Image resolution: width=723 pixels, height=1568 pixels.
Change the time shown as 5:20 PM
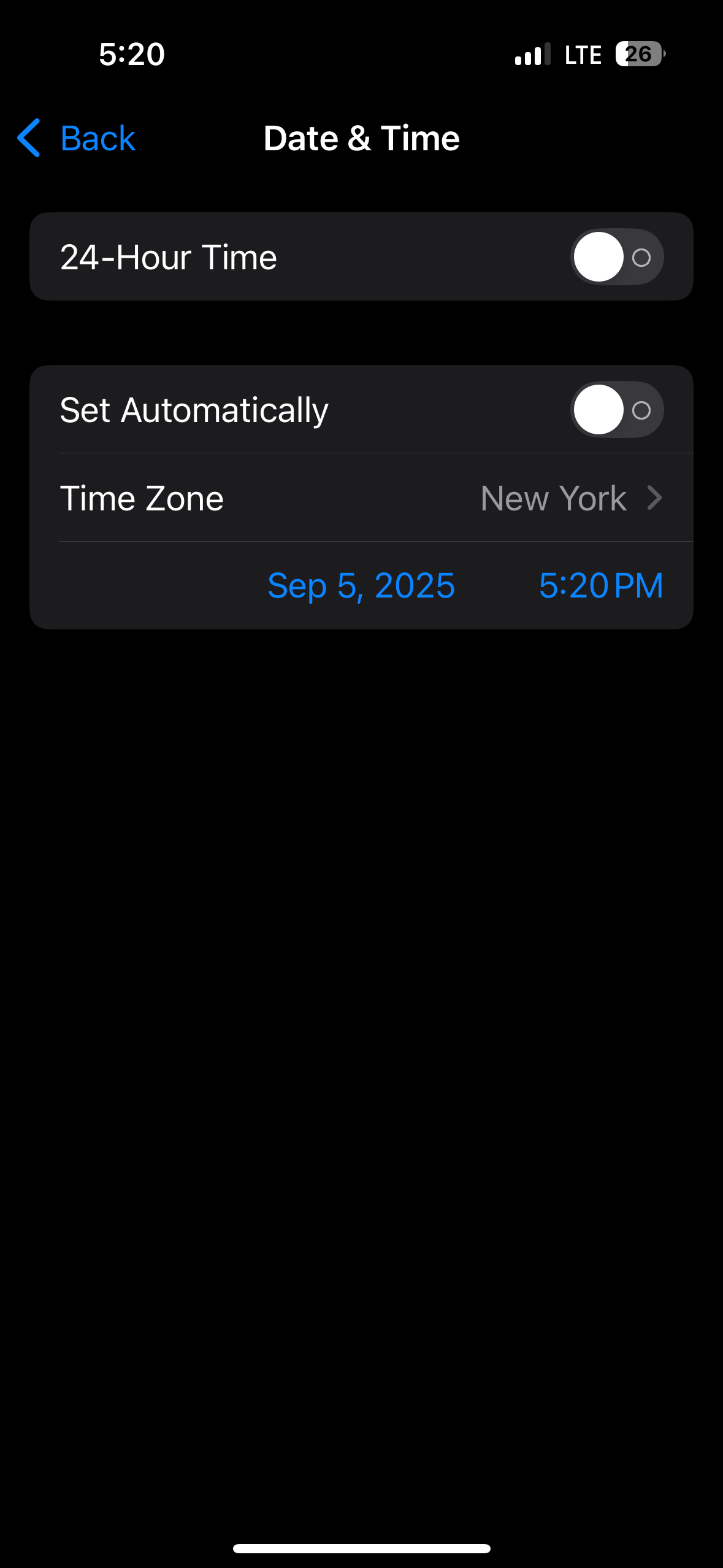(x=601, y=585)
